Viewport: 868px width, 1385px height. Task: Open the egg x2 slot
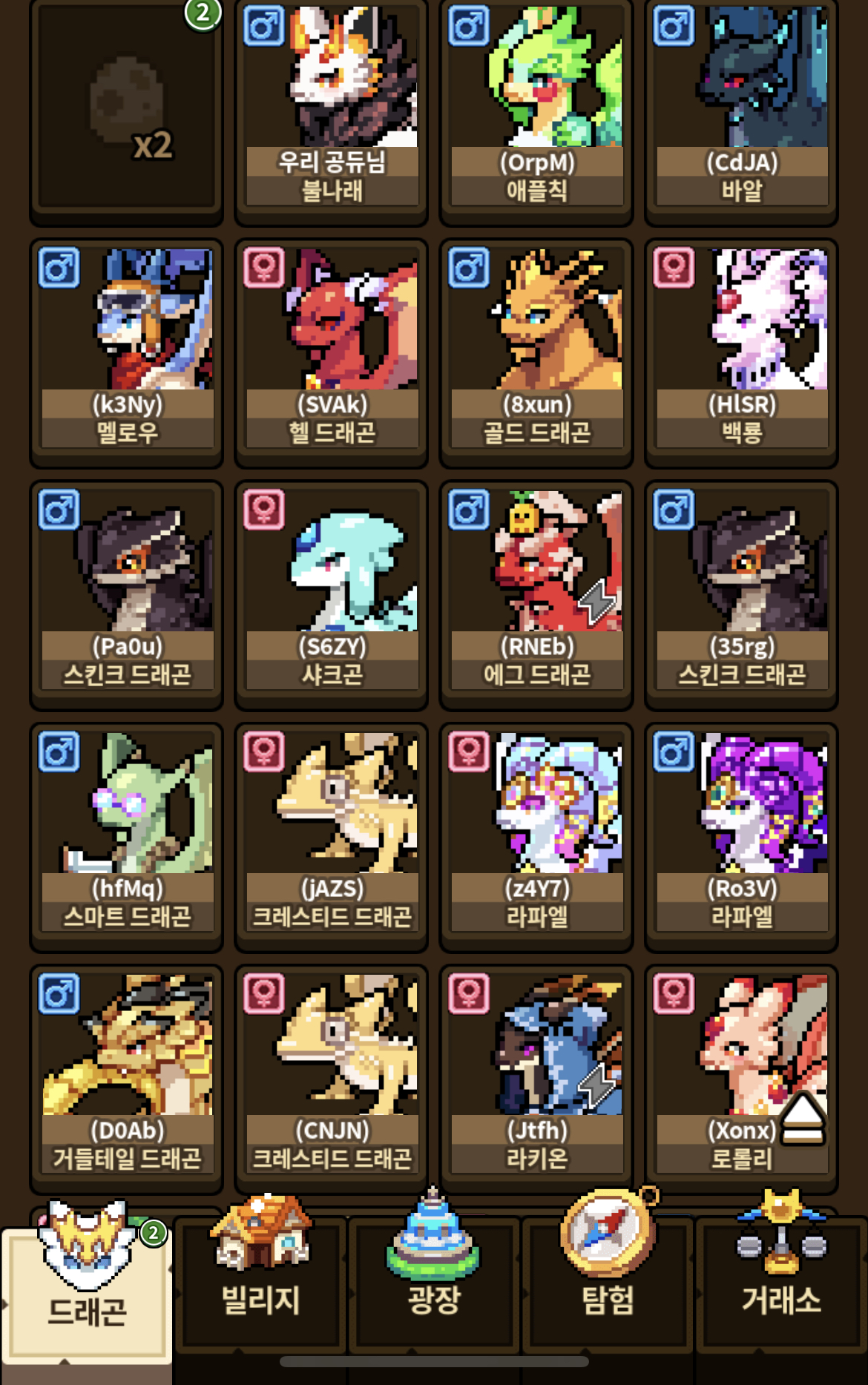click(126, 110)
